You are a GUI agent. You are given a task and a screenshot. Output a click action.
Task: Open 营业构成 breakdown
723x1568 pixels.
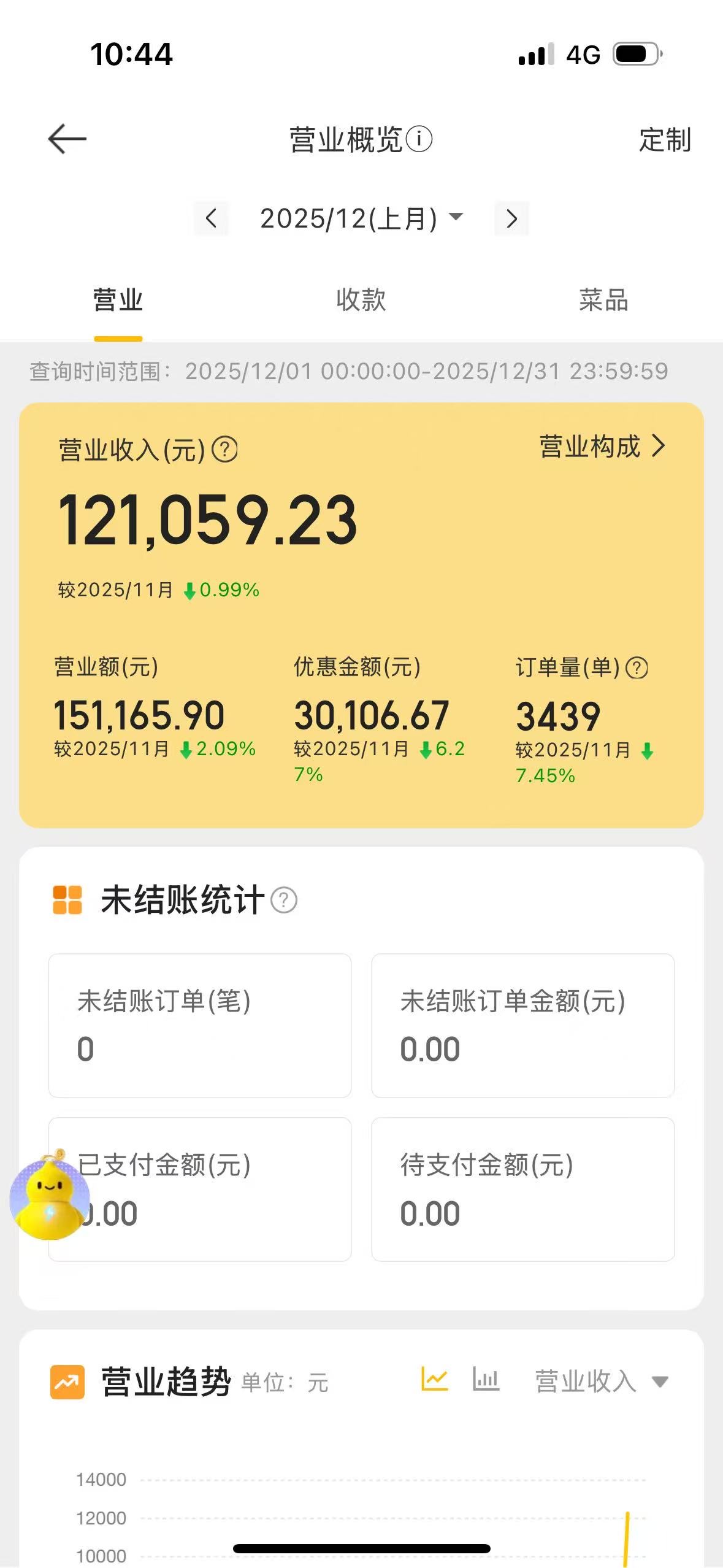602,447
